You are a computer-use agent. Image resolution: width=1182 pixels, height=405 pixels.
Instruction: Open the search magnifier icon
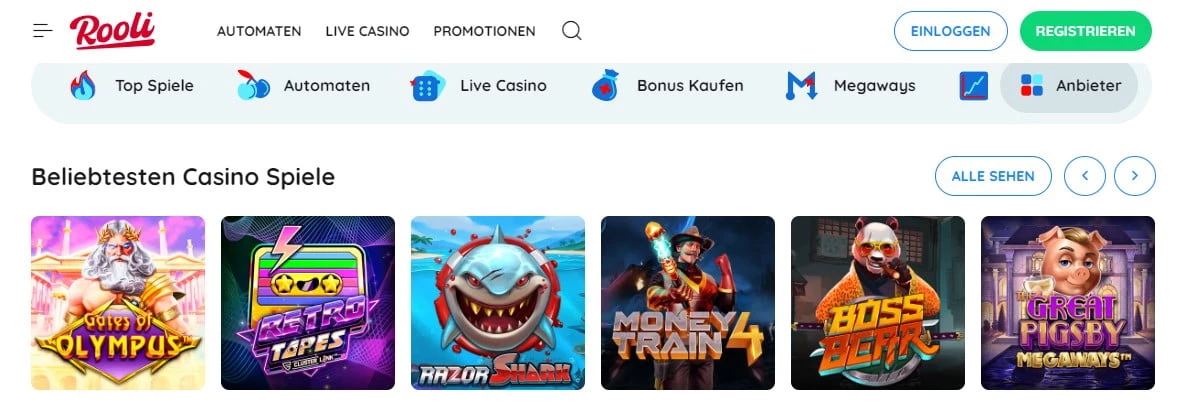tap(571, 31)
